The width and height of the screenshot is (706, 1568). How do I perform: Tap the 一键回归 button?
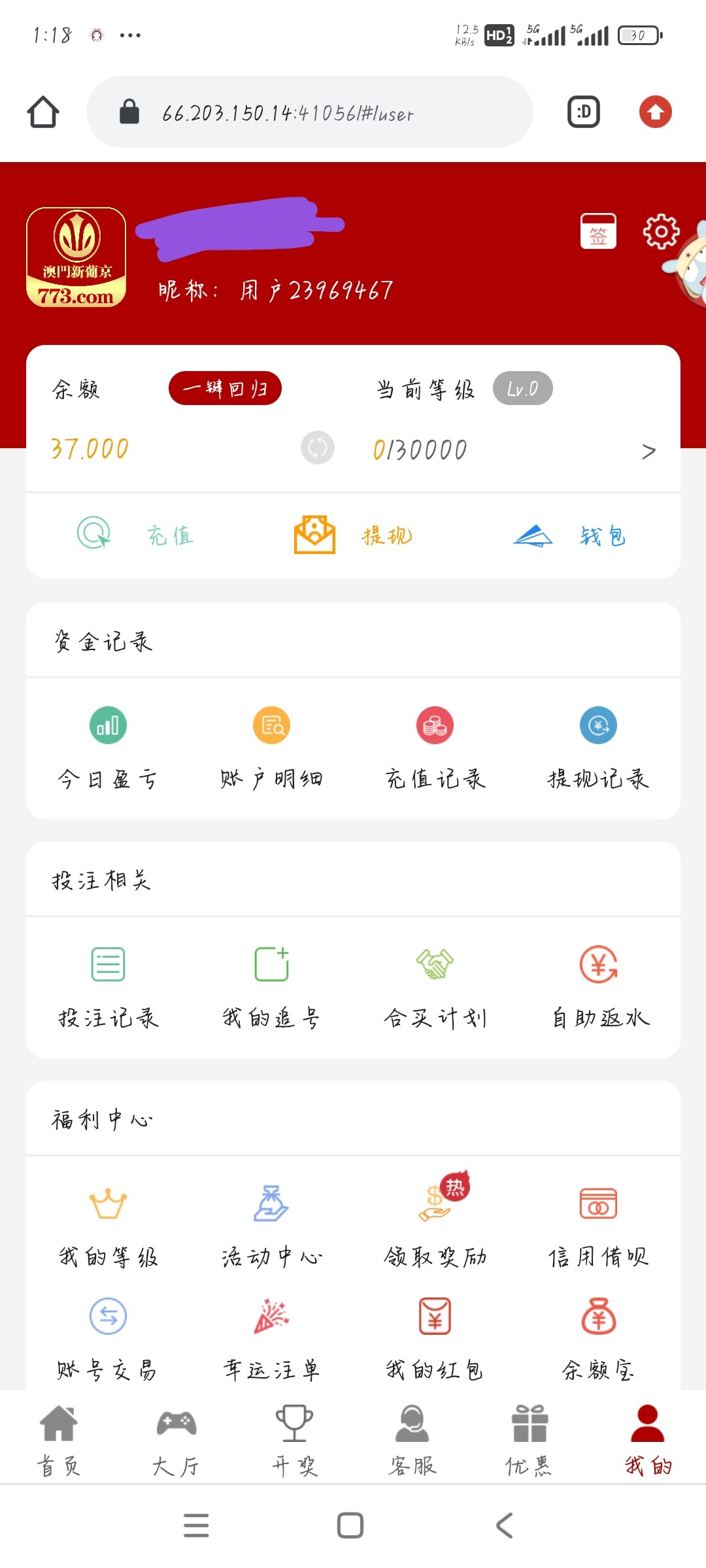click(225, 389)
